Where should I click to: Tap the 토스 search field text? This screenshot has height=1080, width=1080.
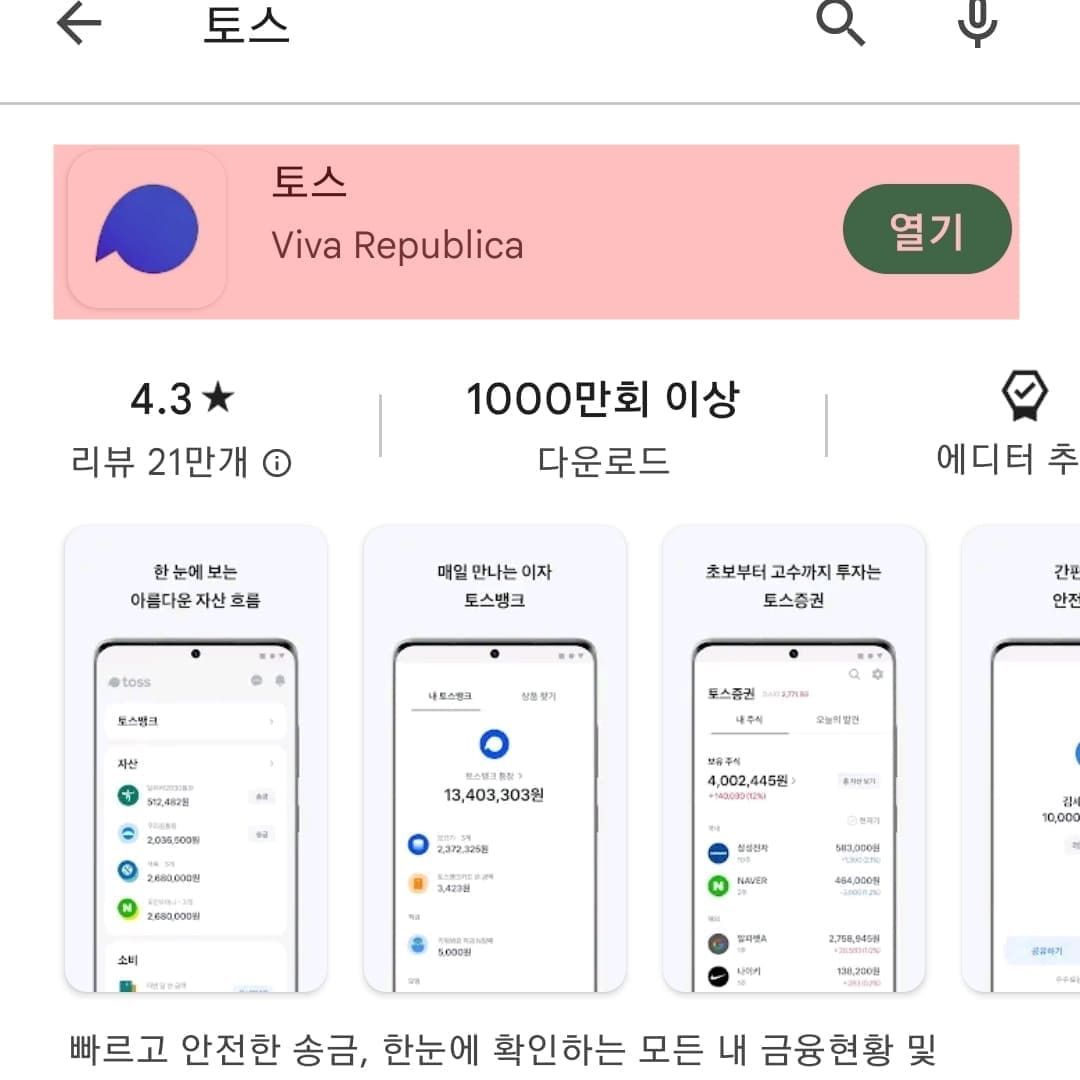pyautogui.click(x=246, y=25)
